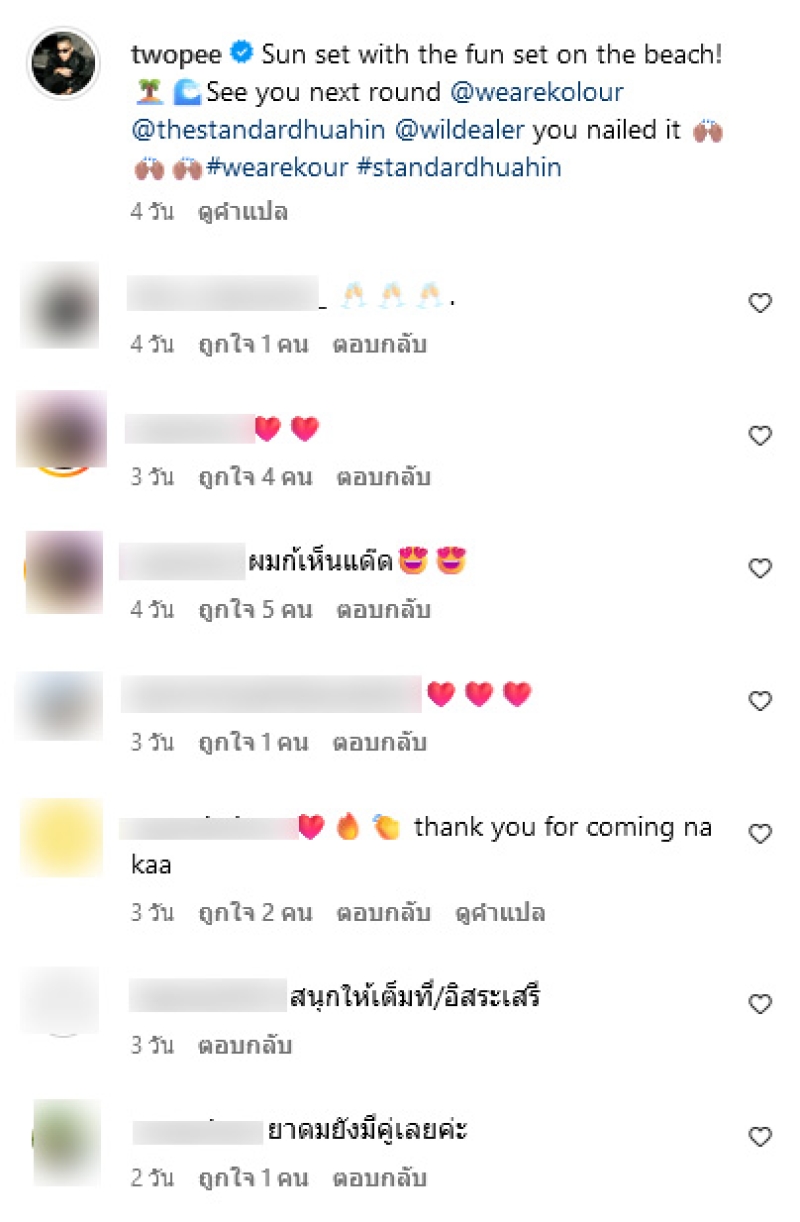Open twopee's profile picture
800x1222 pixels.
63,63
